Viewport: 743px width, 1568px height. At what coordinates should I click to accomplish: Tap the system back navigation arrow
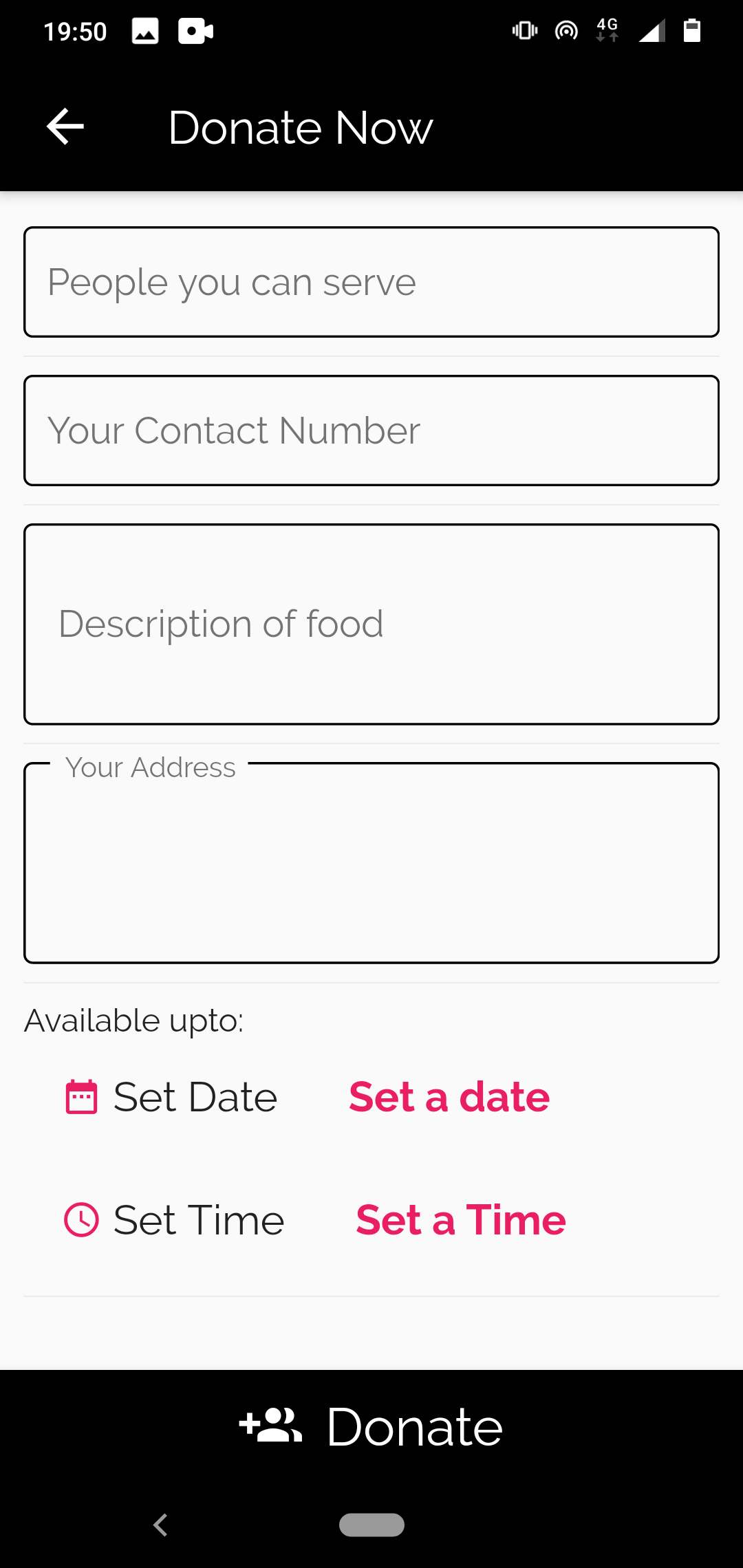161,1525
